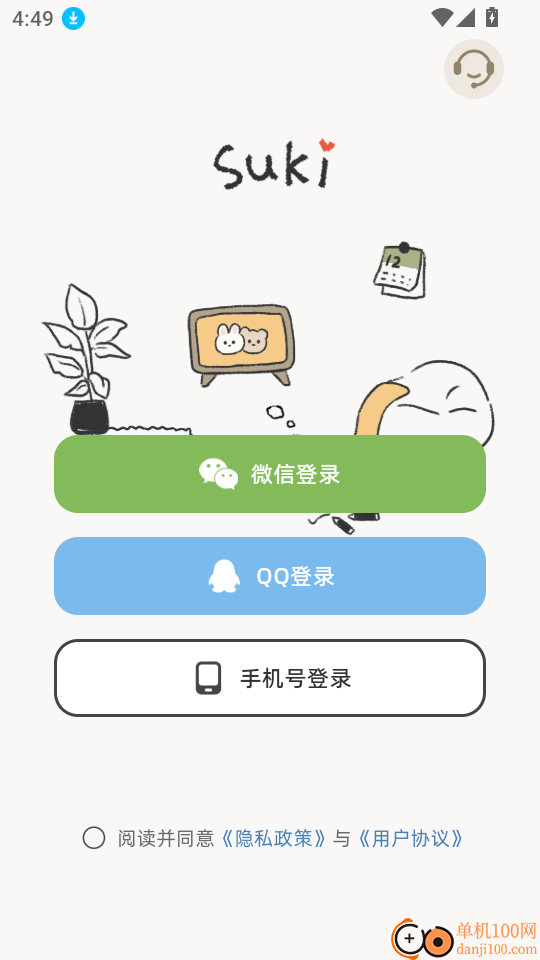Check the agree-to-terms circle
Screen dimensions: 540x960
point(94,838)
